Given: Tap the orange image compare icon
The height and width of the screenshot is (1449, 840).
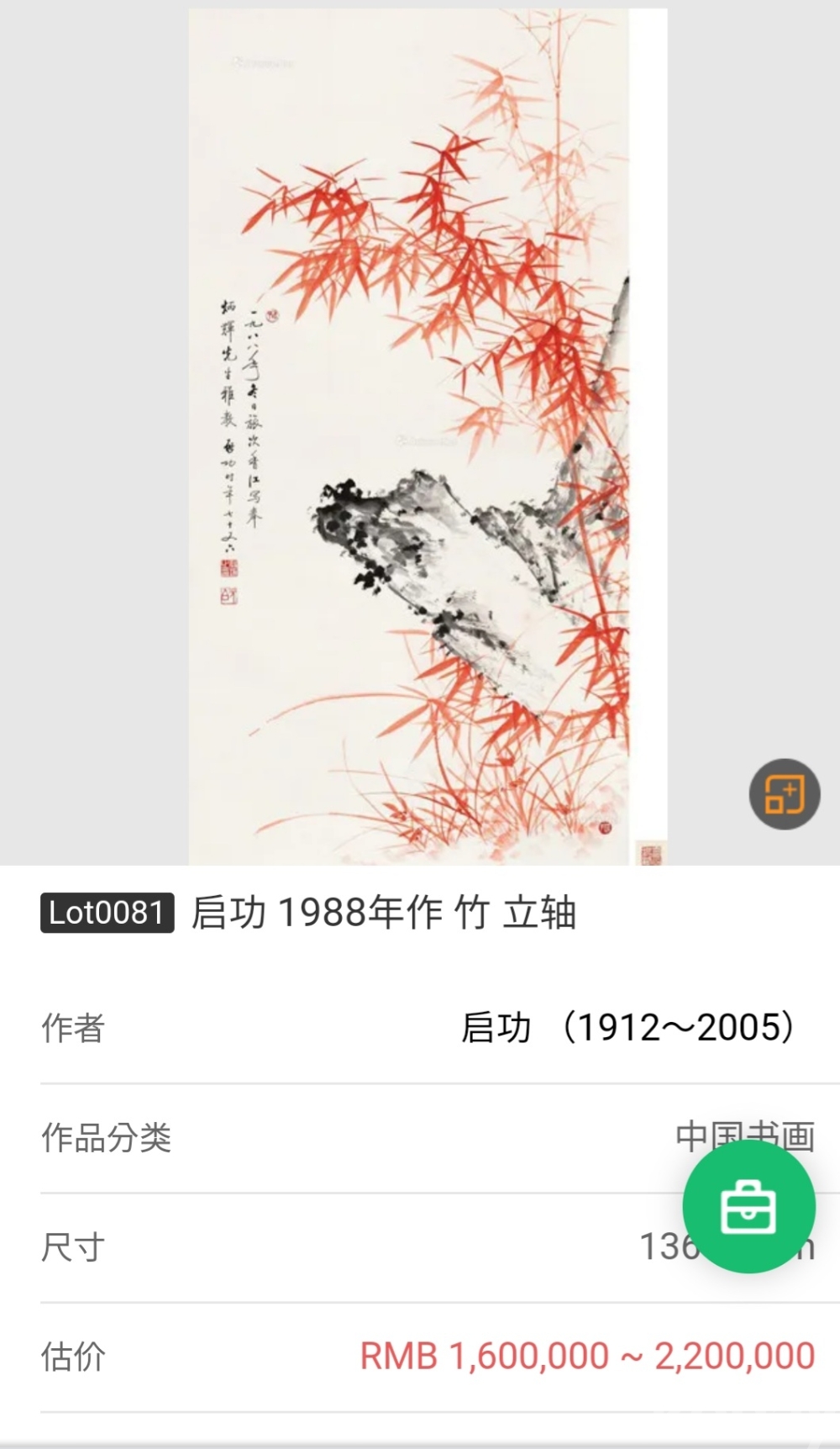Looking at the screenshot, I should (x=785, y=794).
